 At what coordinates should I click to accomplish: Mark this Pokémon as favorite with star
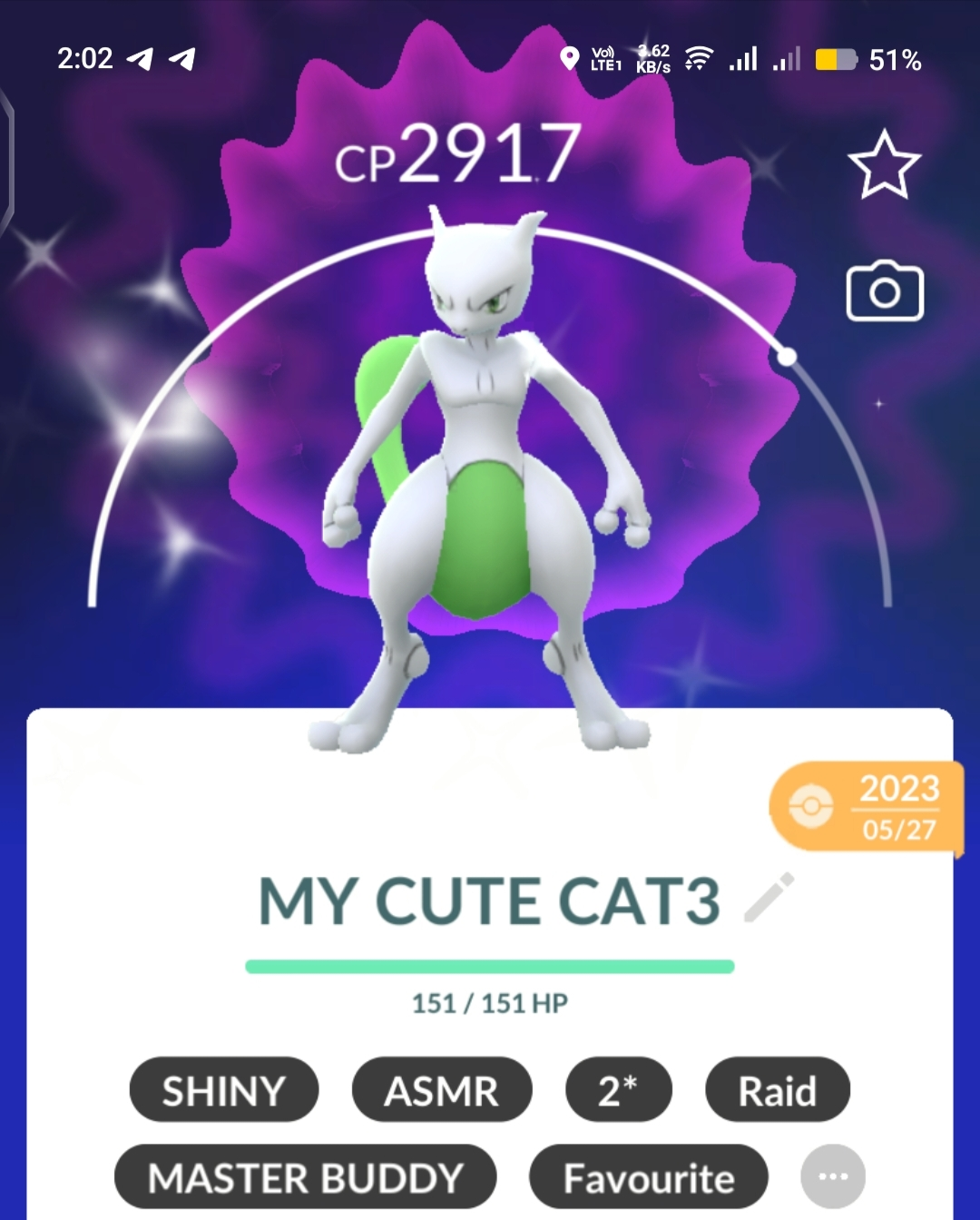(x=884, y=165)
